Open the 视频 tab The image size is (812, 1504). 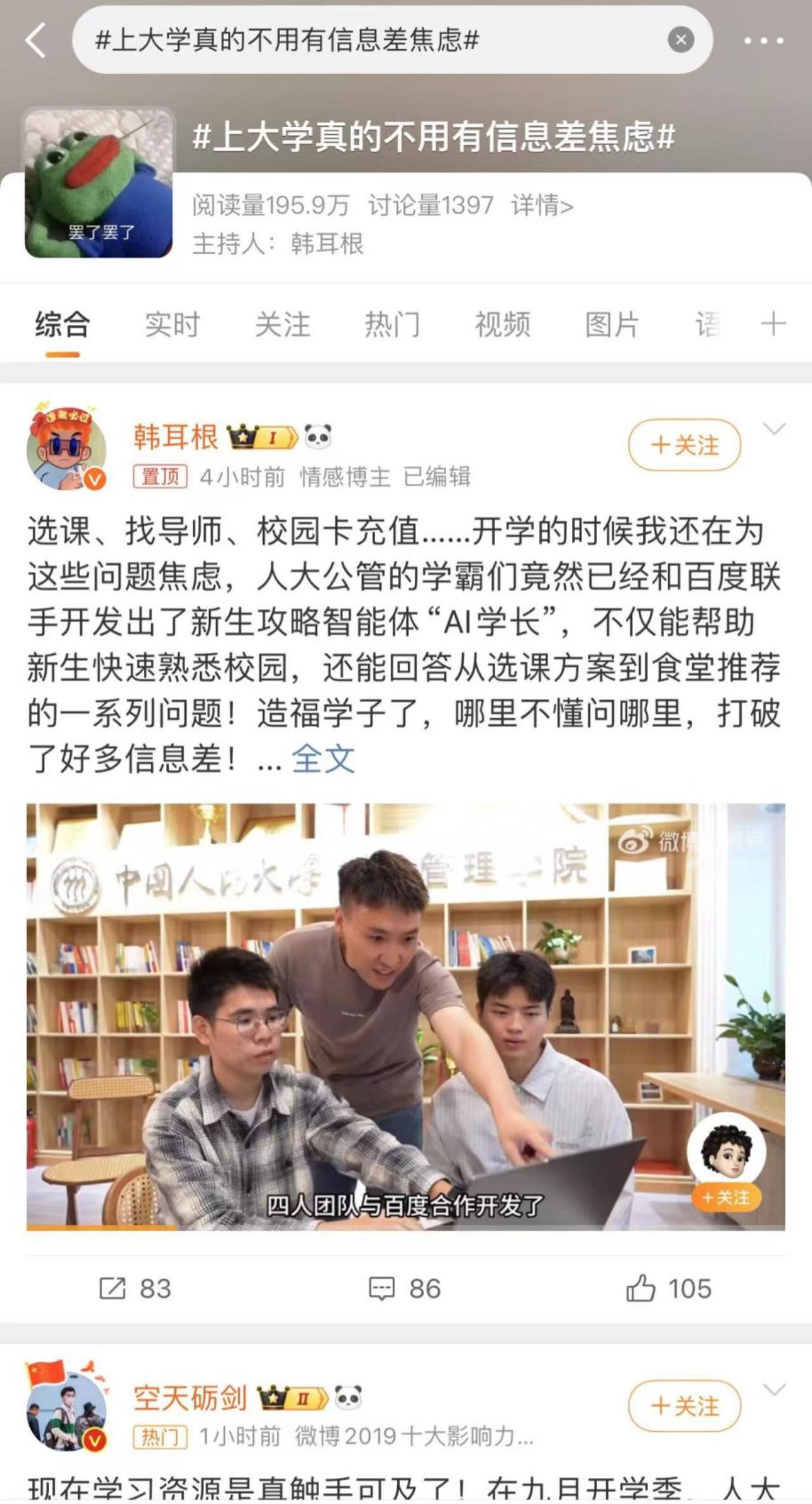(502, 324)
